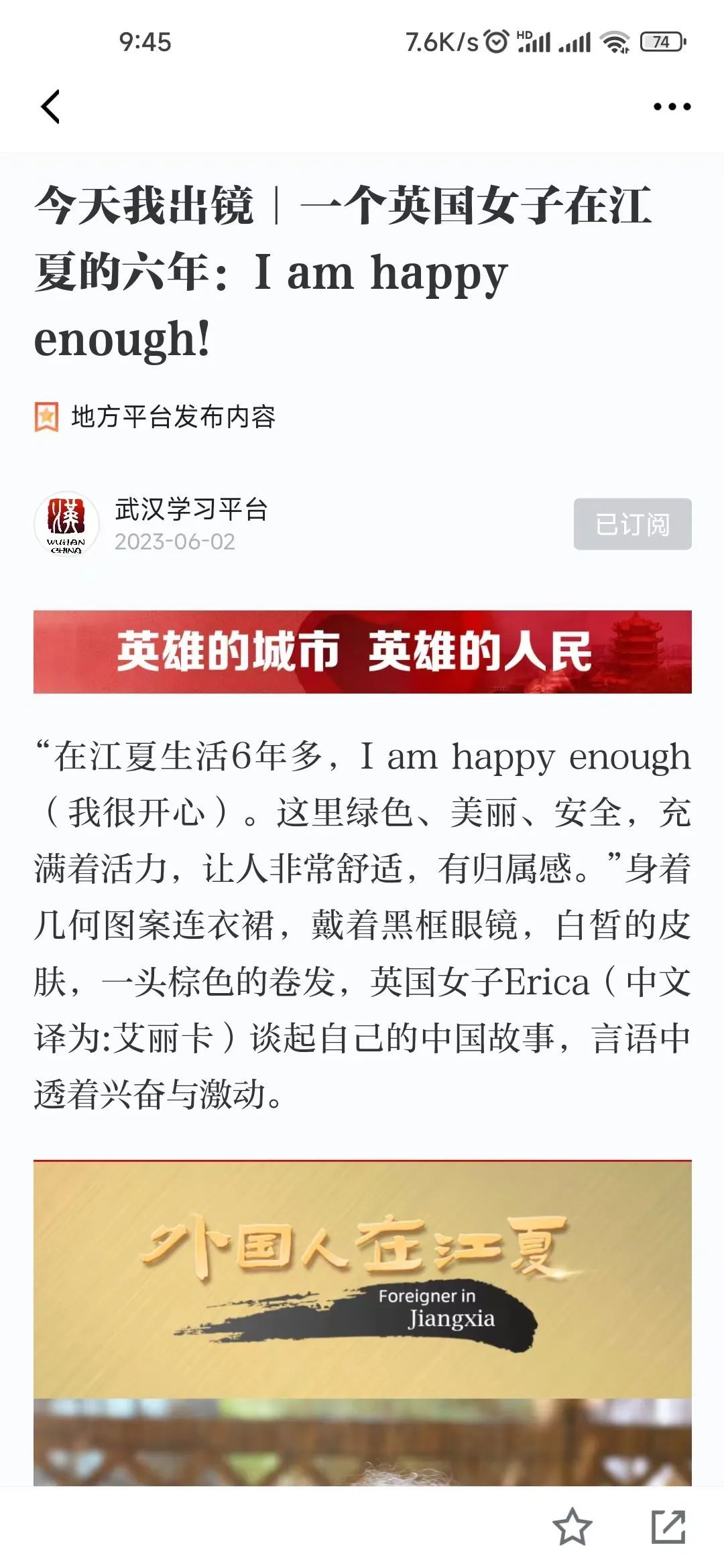Go back to the previous page
The image size is (724, 1568).
(x=51, y=107)
